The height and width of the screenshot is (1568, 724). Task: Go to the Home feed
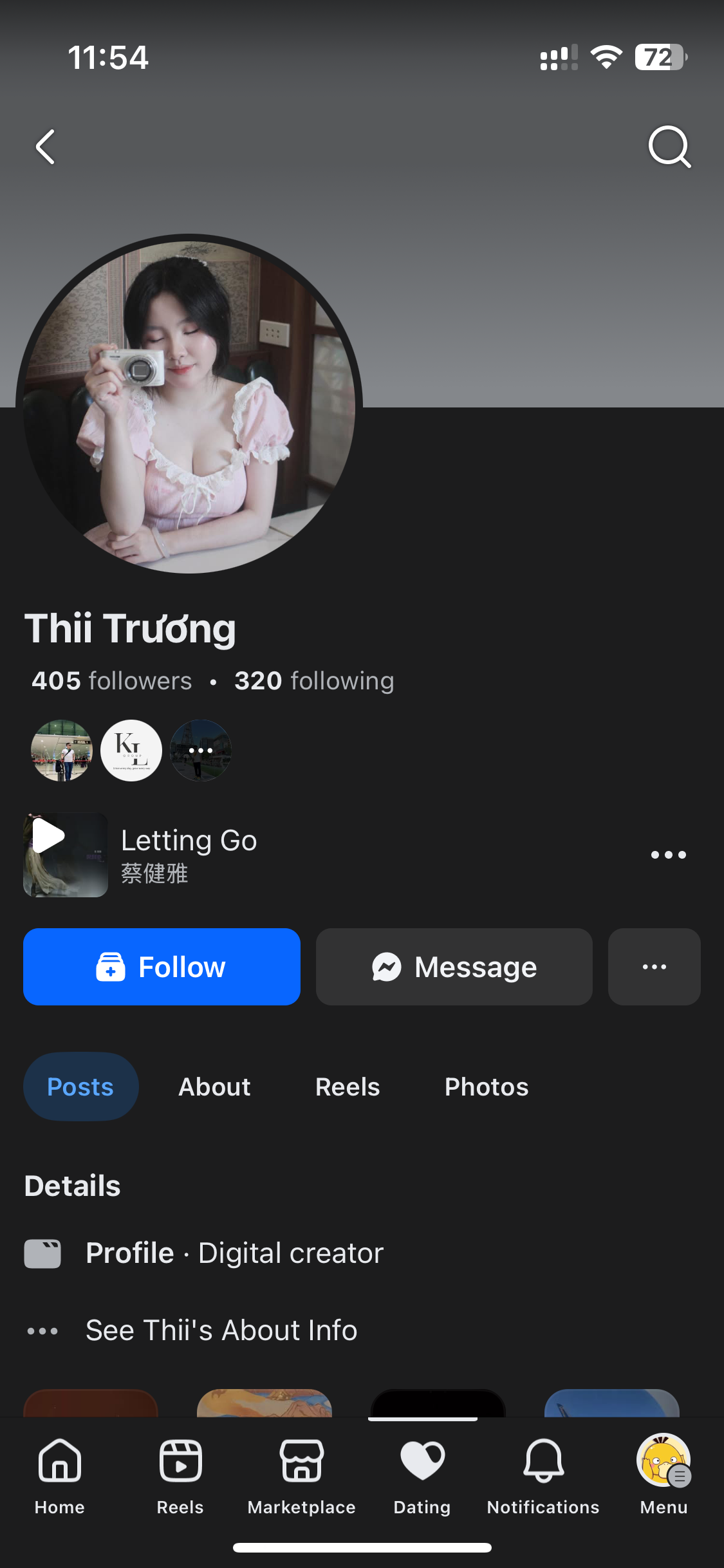click(x=60, y=1473)
